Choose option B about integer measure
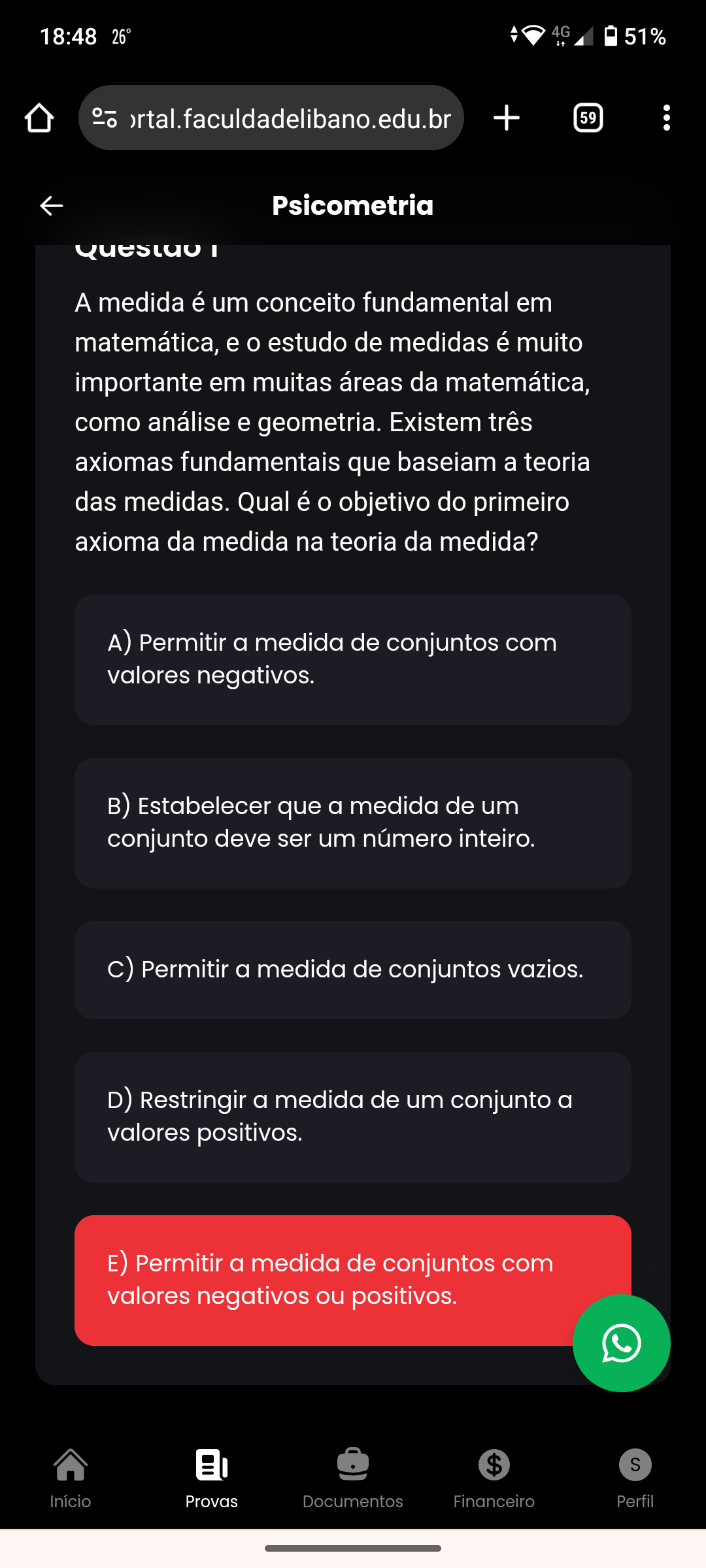 click(x=353, y=823)
